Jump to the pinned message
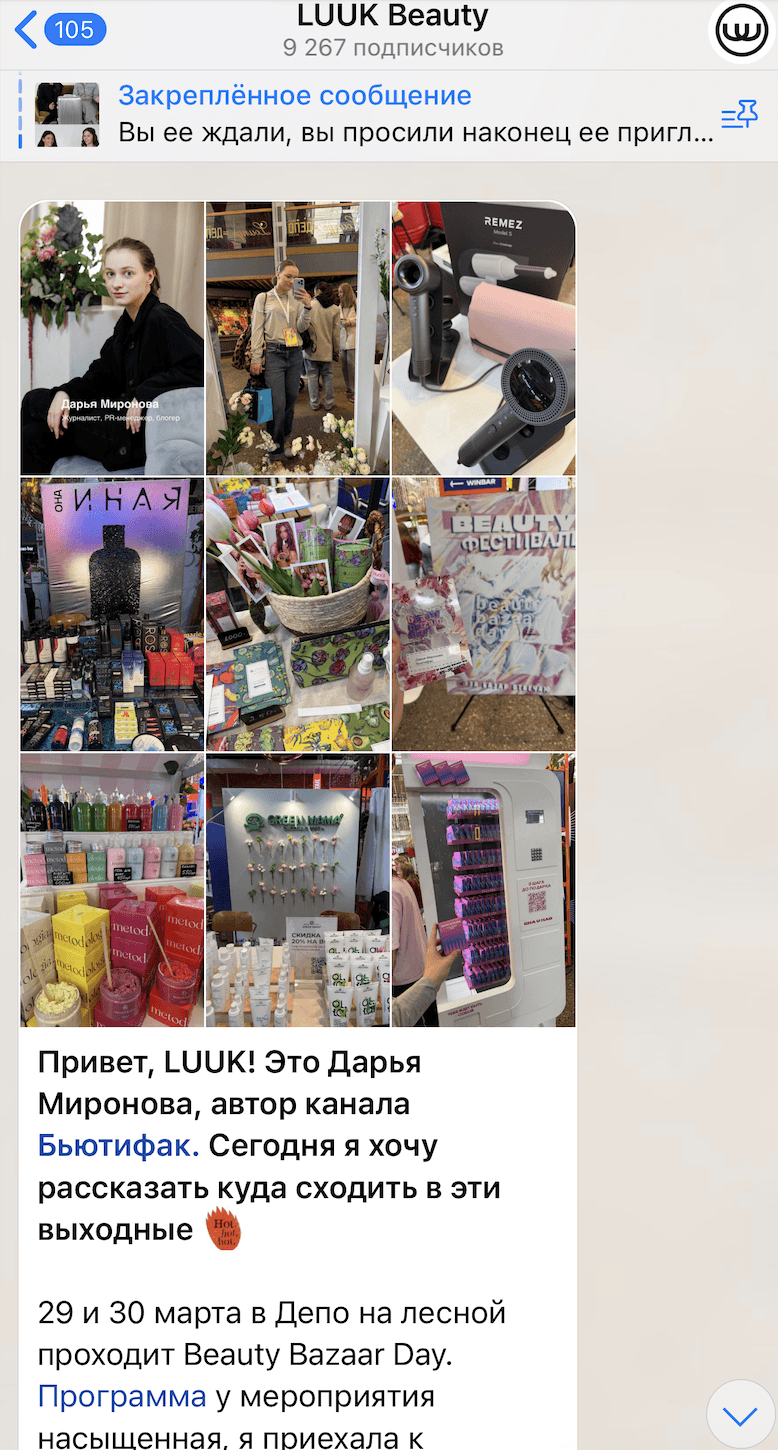The height and width of the screenshot is (1450, 778). [400, 115]
